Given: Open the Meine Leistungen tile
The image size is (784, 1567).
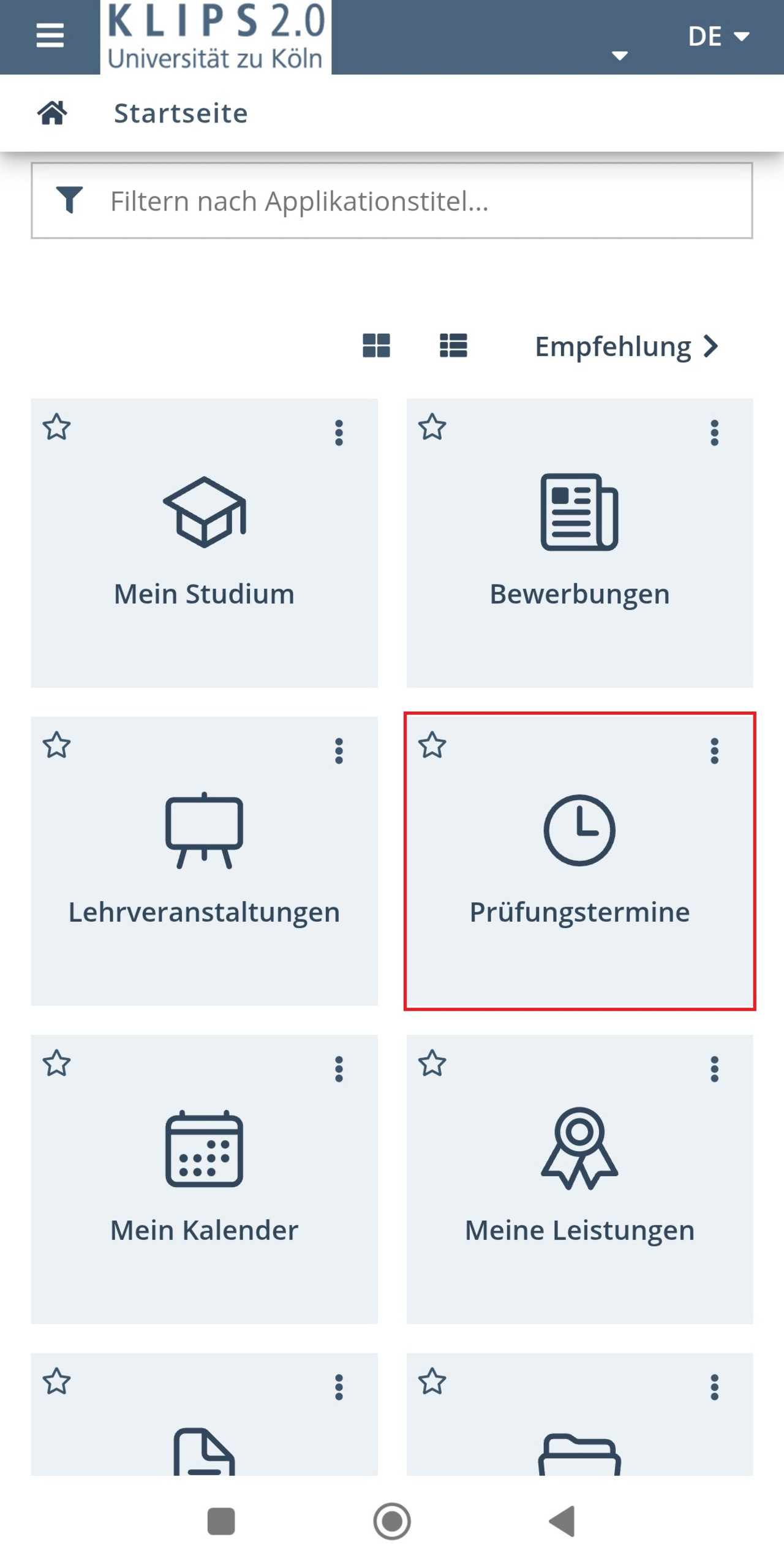Looking at the screenshot, I should 579,1178.
